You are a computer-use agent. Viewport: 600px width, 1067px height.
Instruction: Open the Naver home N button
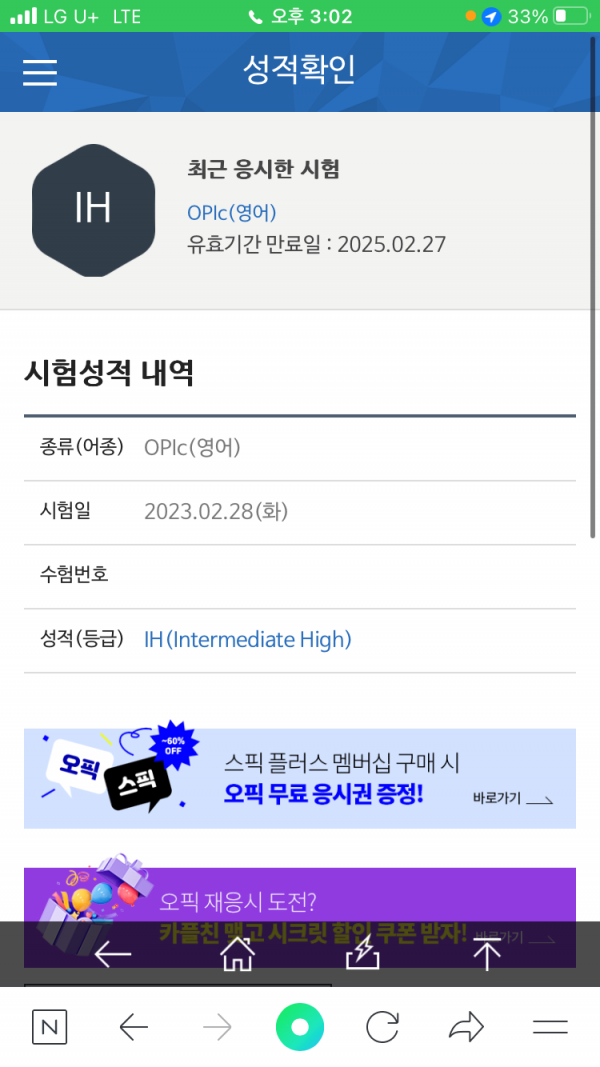point(50,1027)
